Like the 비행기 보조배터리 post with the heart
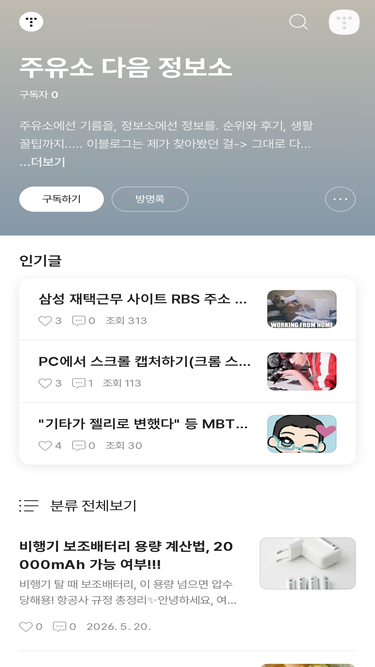Screen dimensions: 375x667 pyautogui.click(x=26, y=627)
